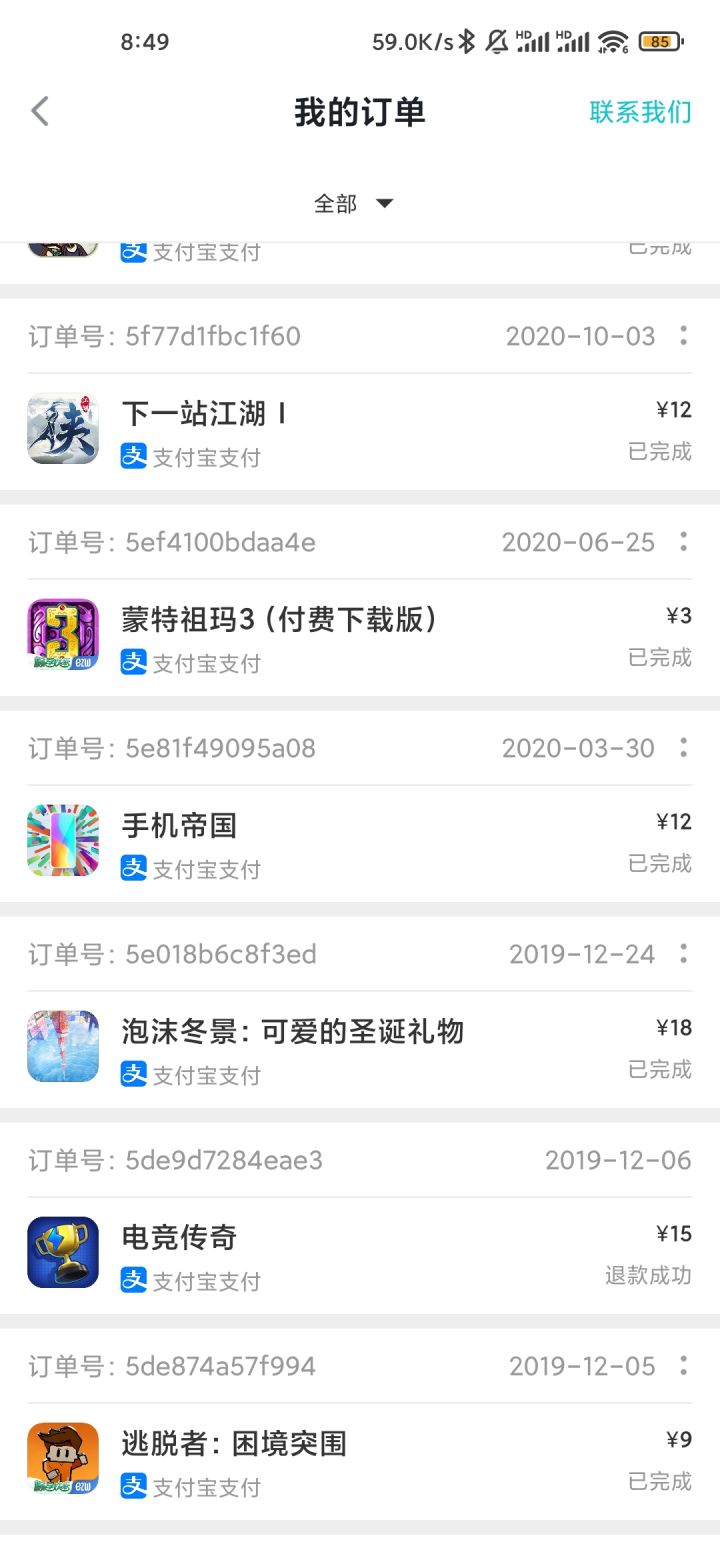Open the 联系我们 contact link
The image size is (720, 1560).
click(641, 113)
